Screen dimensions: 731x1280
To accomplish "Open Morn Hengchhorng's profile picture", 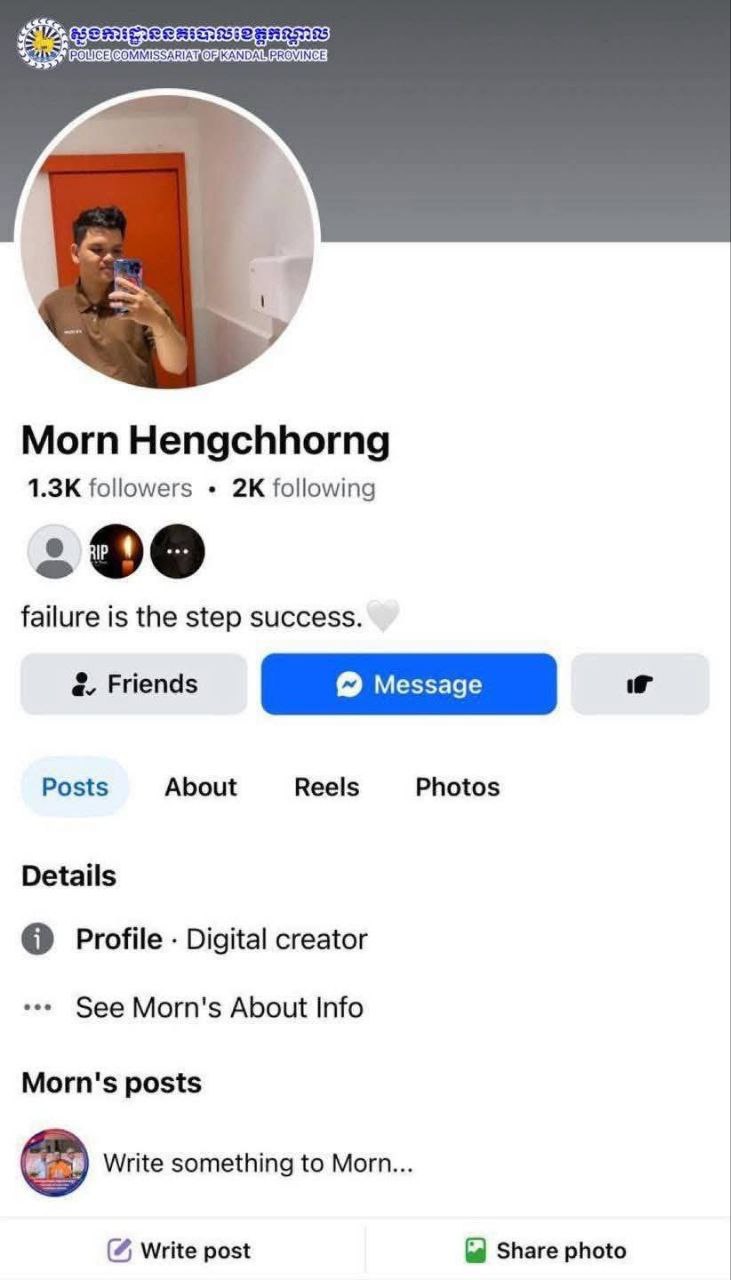I will 167,240.
